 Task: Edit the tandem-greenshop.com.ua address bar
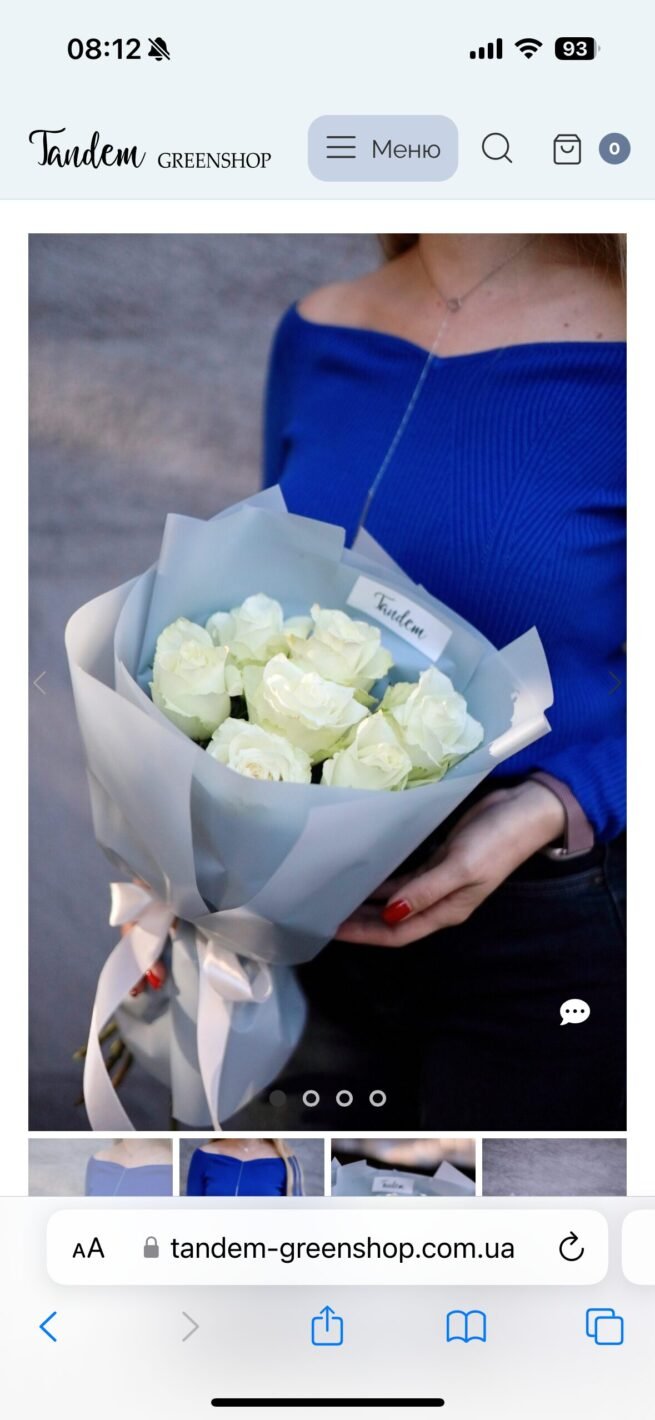coord(342,1248)
